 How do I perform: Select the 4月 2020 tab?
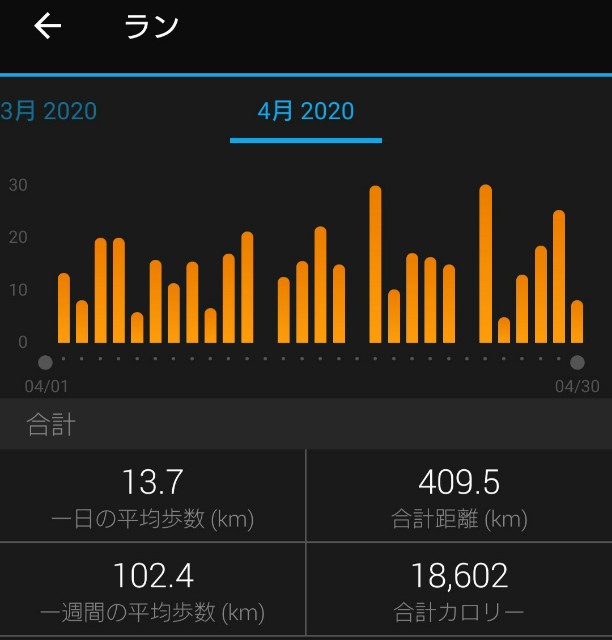click(305, 111)
